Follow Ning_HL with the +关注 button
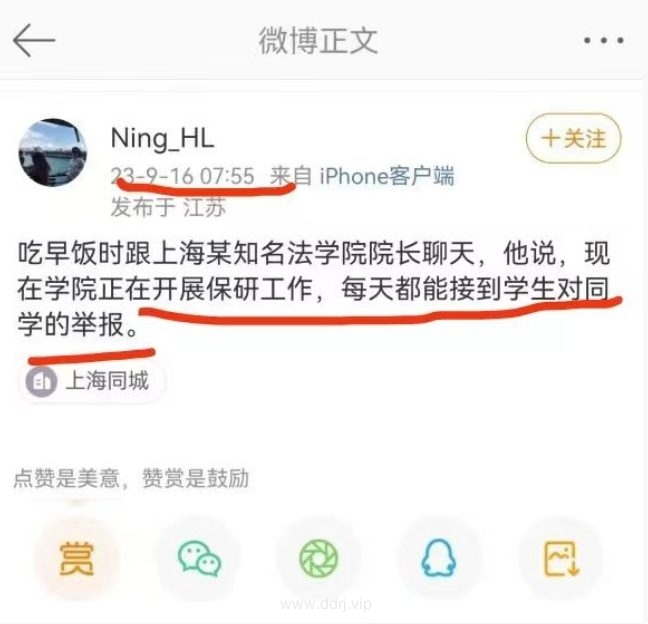The image size is (648, 624). click(573, 138)
